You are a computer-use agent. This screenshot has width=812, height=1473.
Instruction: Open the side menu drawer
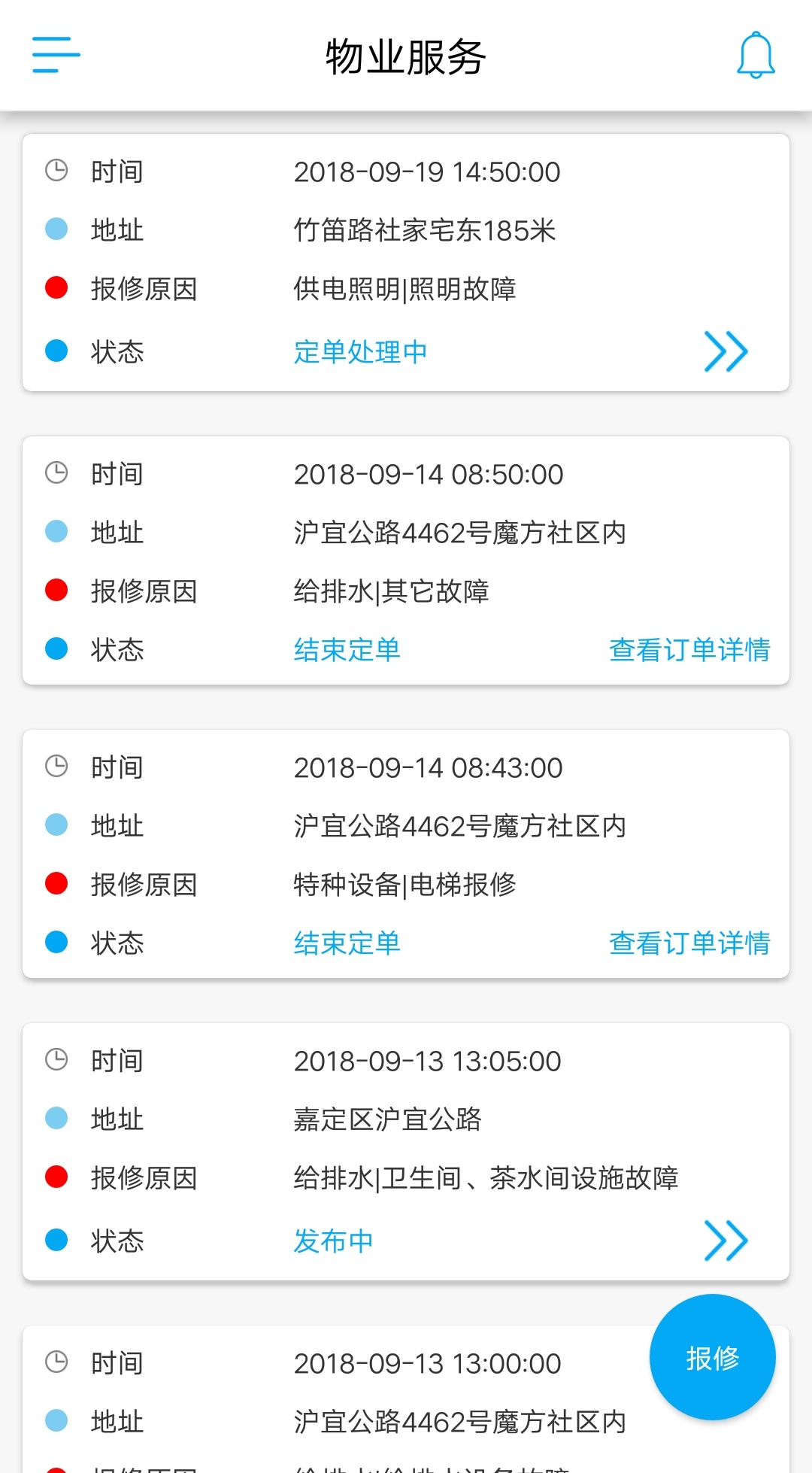[x=56, y=55]
